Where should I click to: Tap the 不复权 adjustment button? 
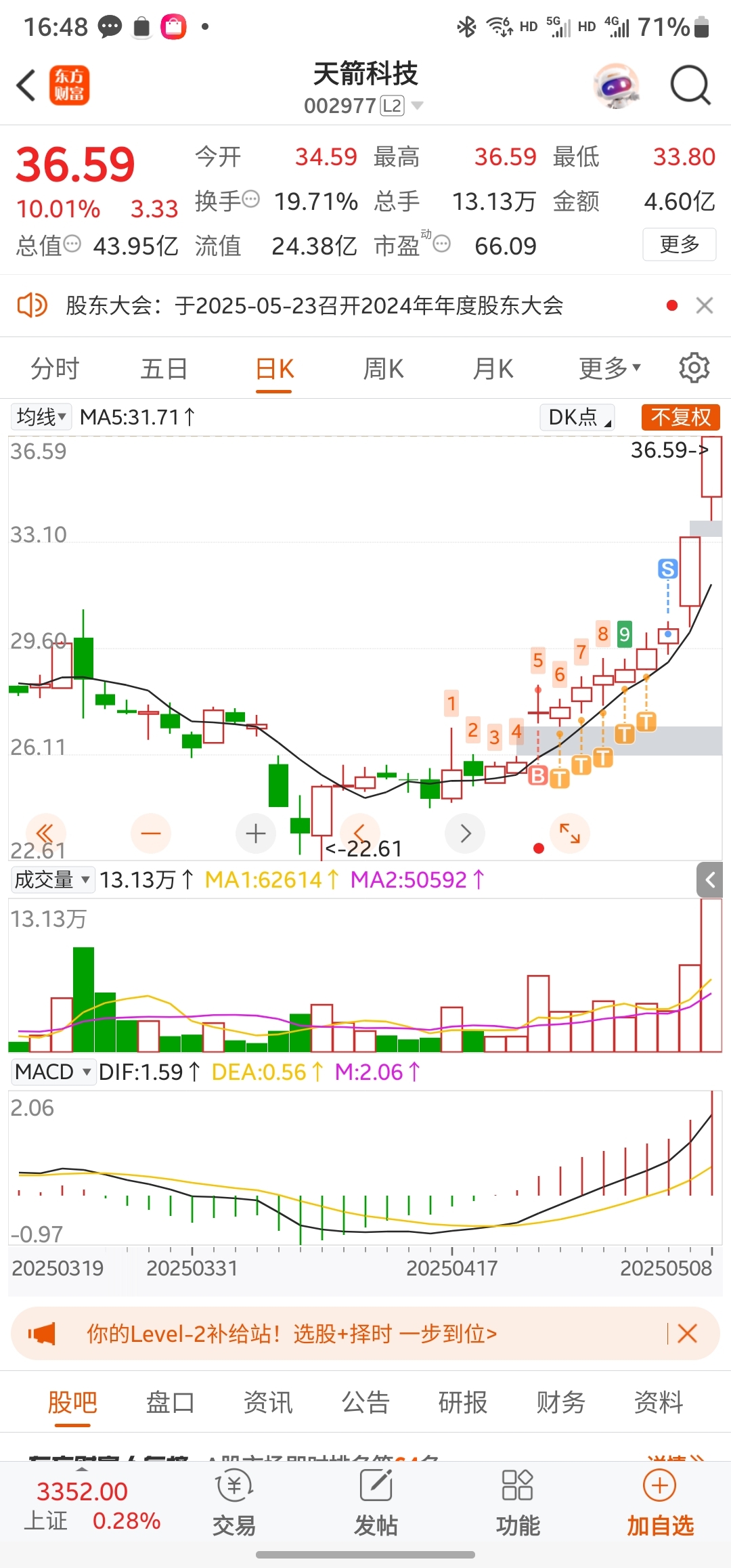tap(680, 417)
